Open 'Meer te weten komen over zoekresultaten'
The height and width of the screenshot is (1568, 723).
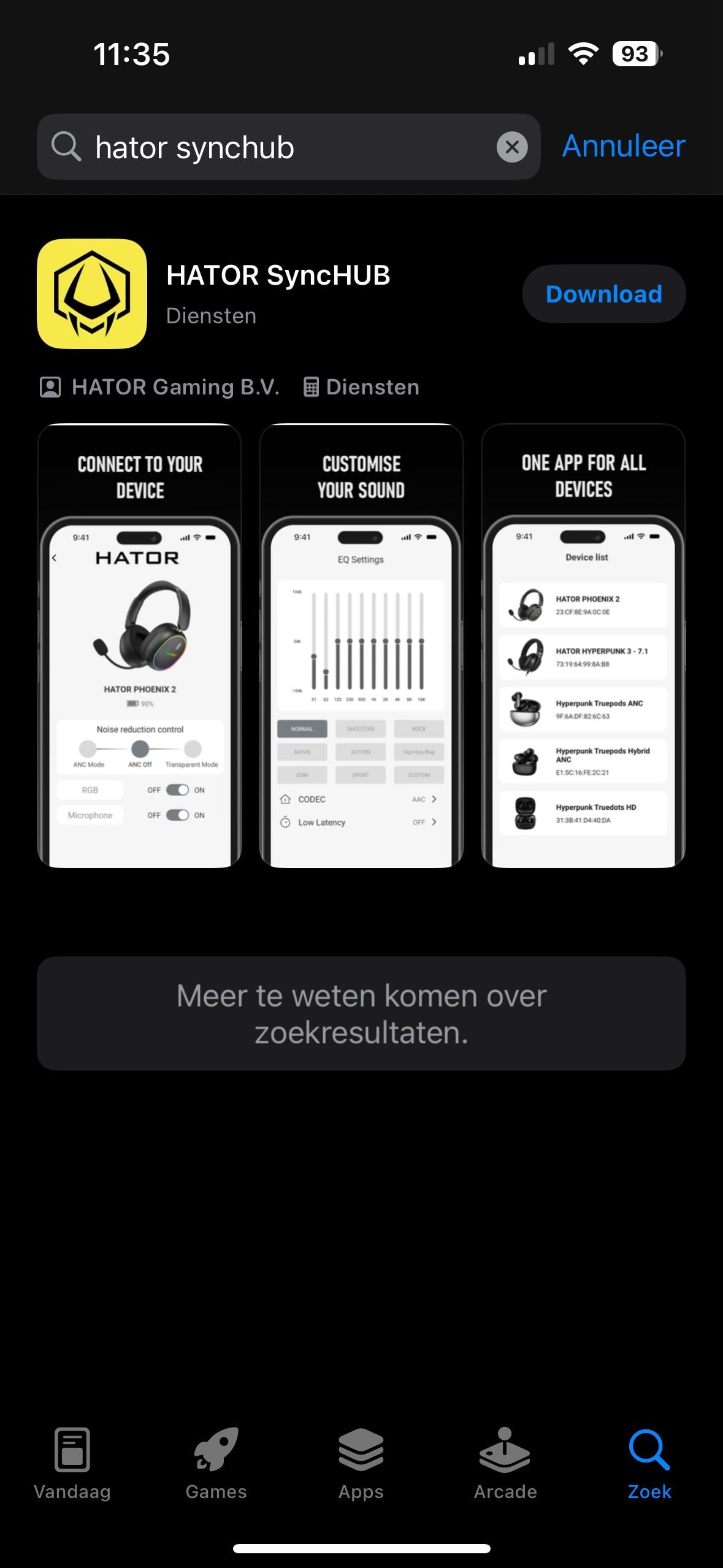tap(361, 1013)
